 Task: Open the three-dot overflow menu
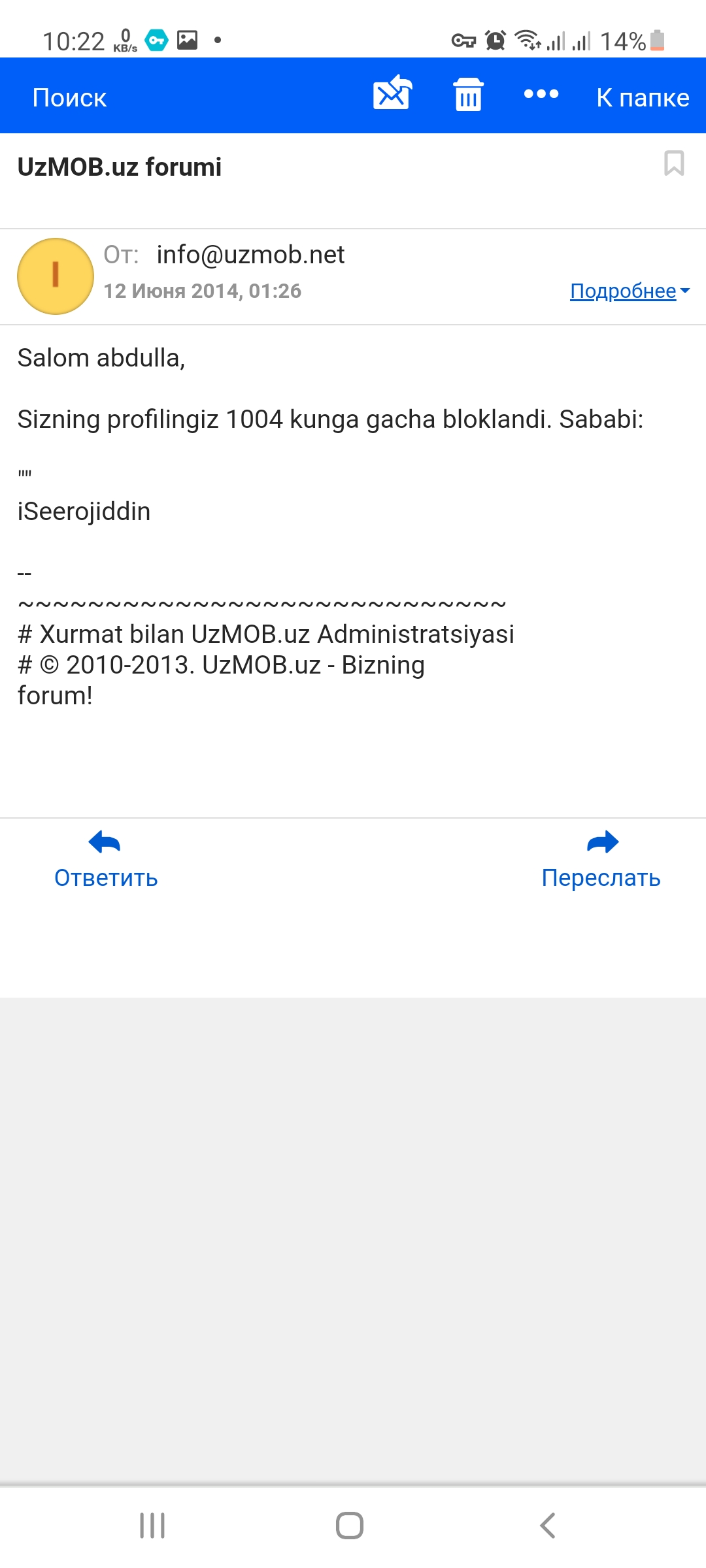[541, 95]
